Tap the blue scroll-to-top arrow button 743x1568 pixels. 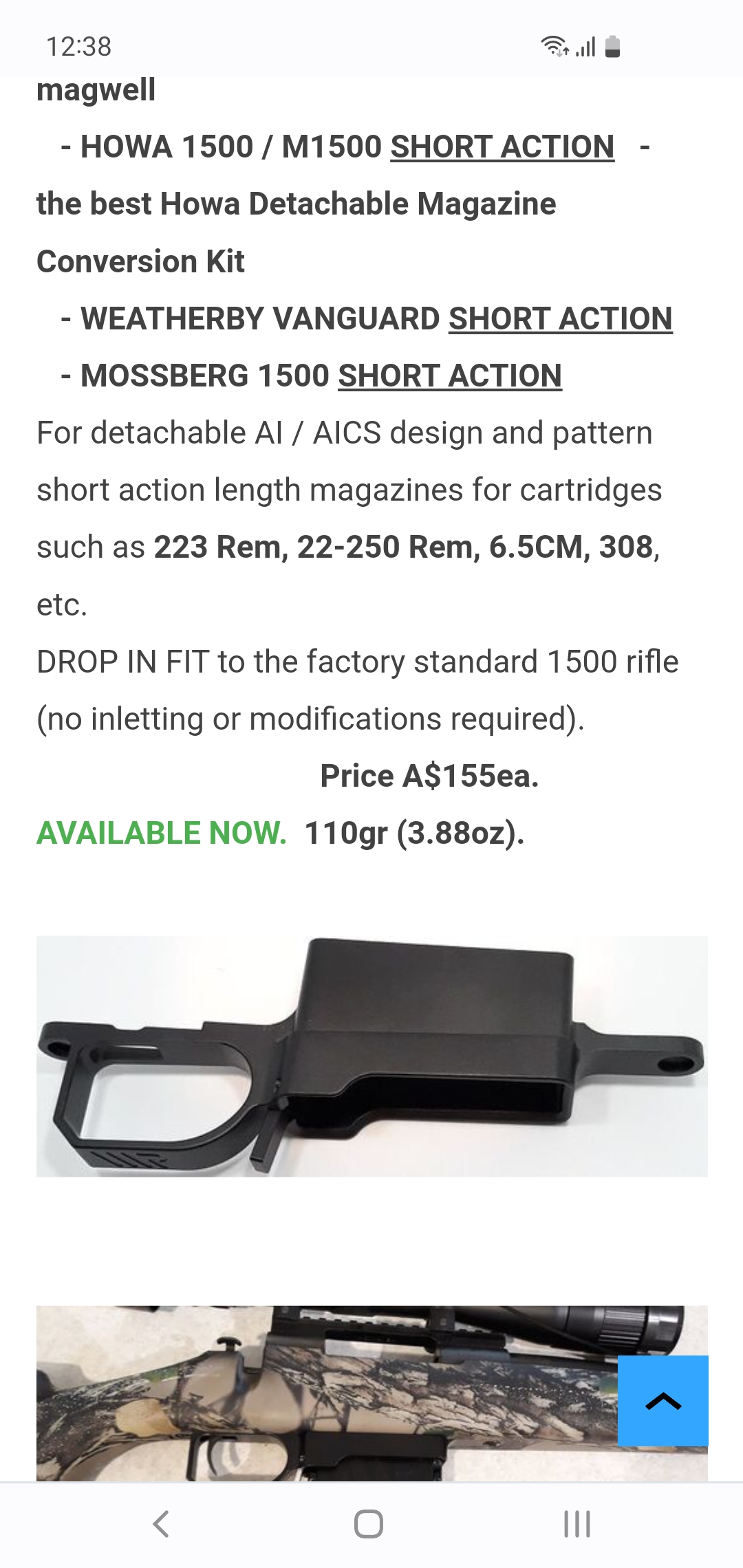click(663, 1400)
